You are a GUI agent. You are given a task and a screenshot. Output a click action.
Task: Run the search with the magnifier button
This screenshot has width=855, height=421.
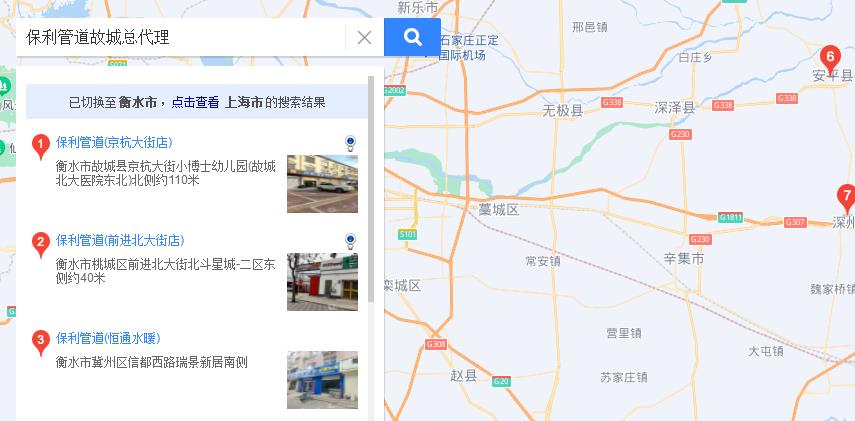(412, 38)
